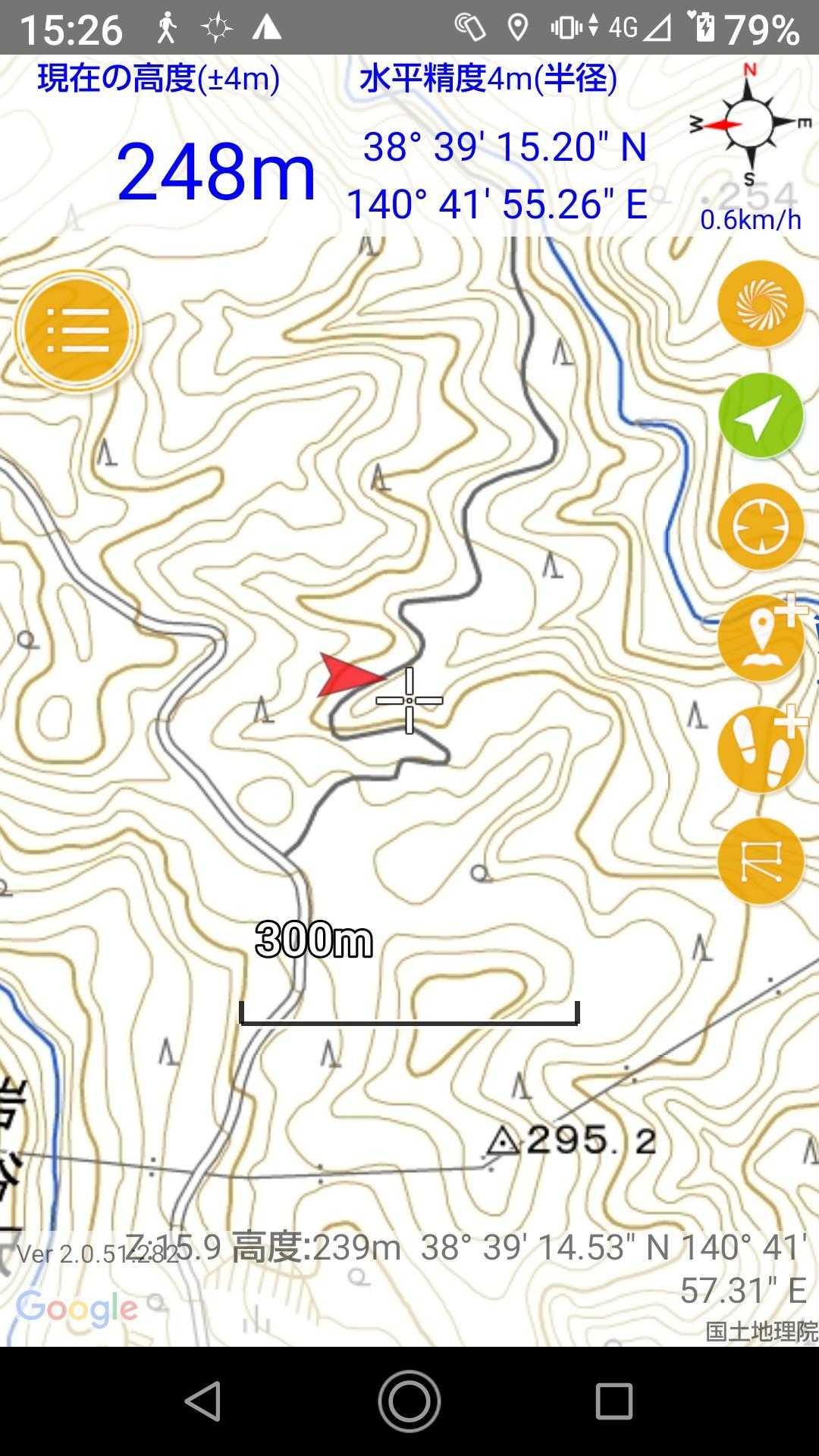The image size is (819, 1456).
Task: Go back with the system back button
Action: click(x=203, y=1401)
